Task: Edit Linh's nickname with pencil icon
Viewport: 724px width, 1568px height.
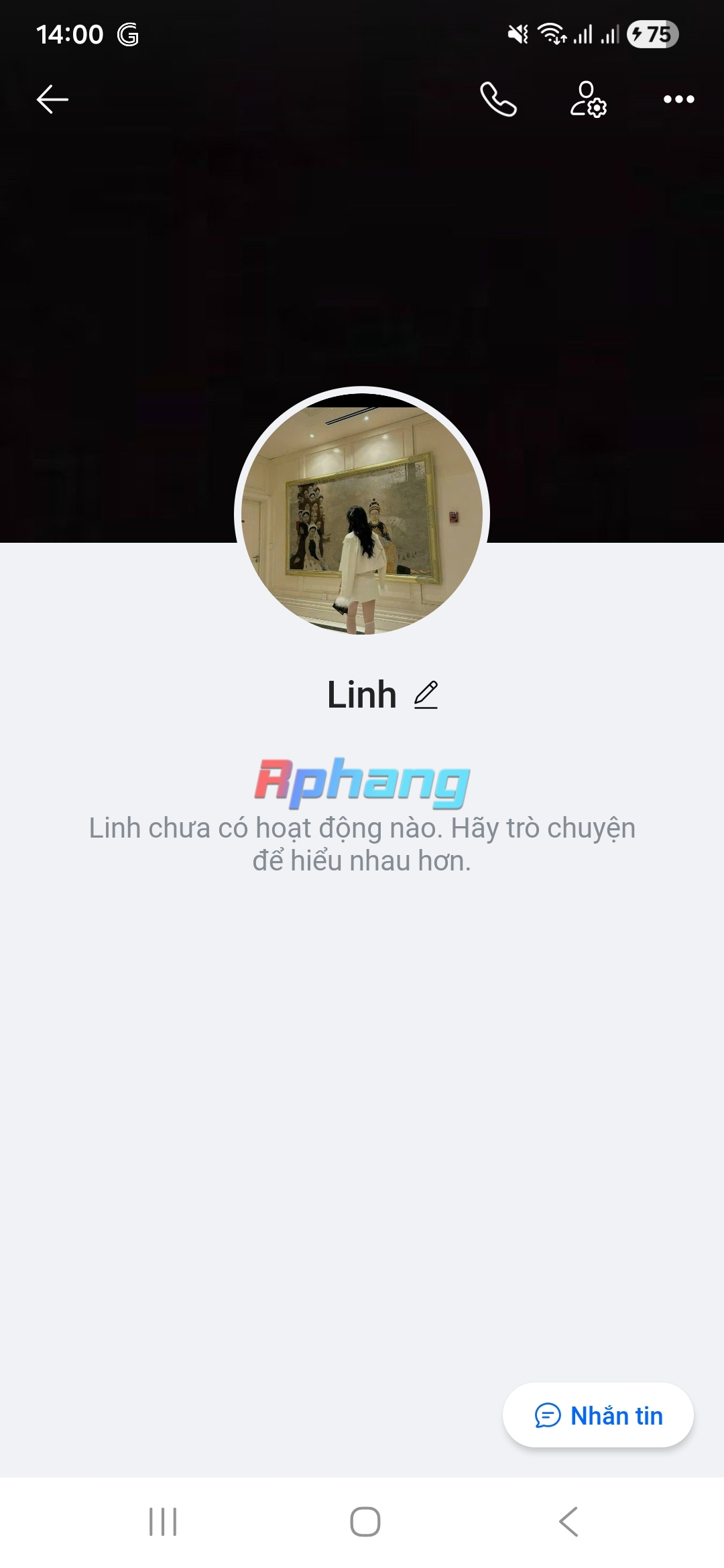Action: click(x=426, y=695)
